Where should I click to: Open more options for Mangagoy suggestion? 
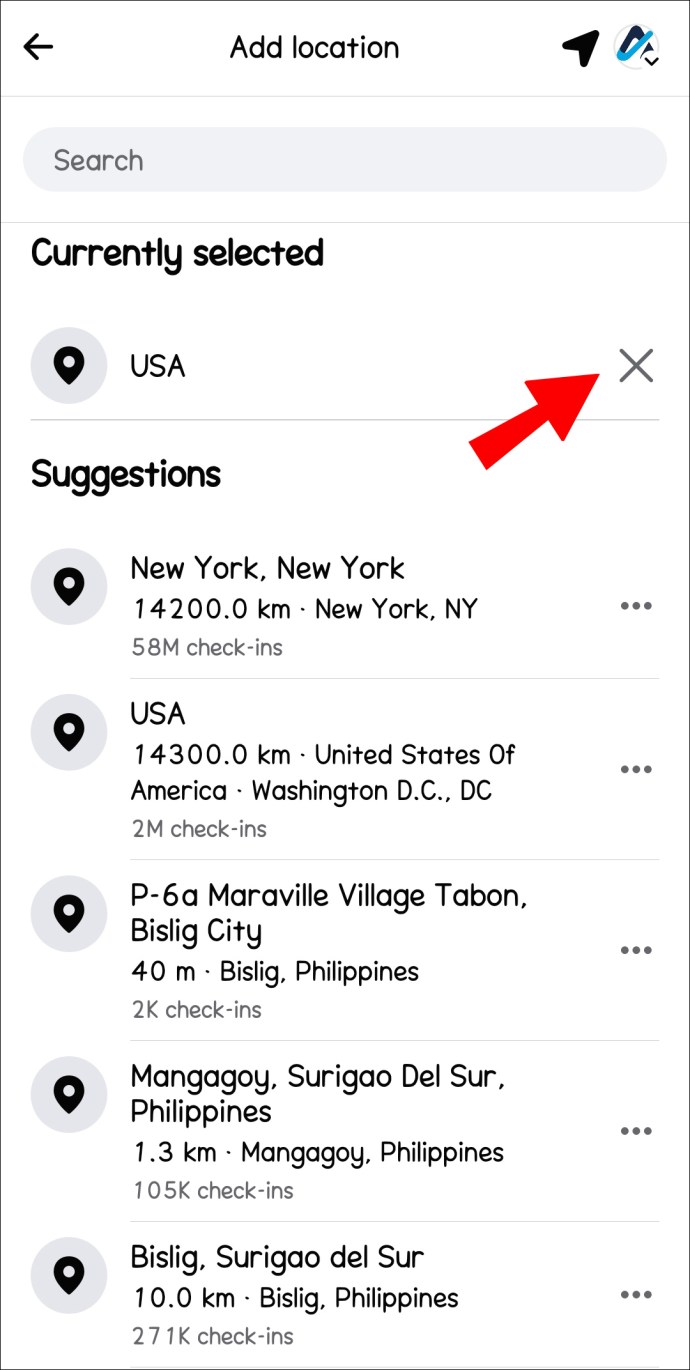[636, 1131]
